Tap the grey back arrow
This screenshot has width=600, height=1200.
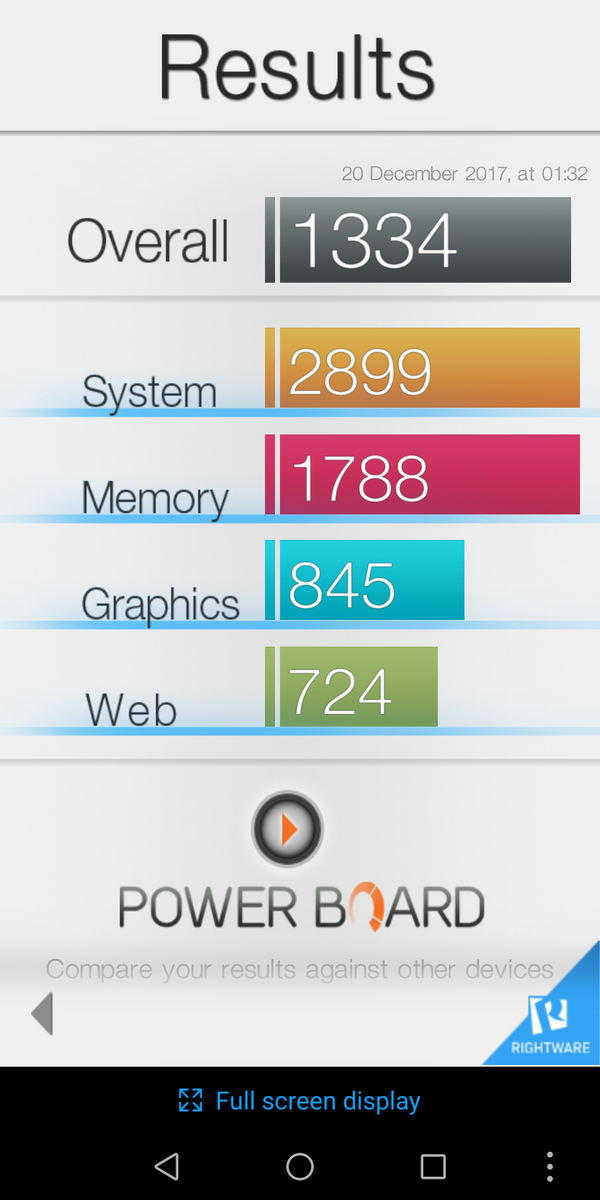click(42, 1014)
